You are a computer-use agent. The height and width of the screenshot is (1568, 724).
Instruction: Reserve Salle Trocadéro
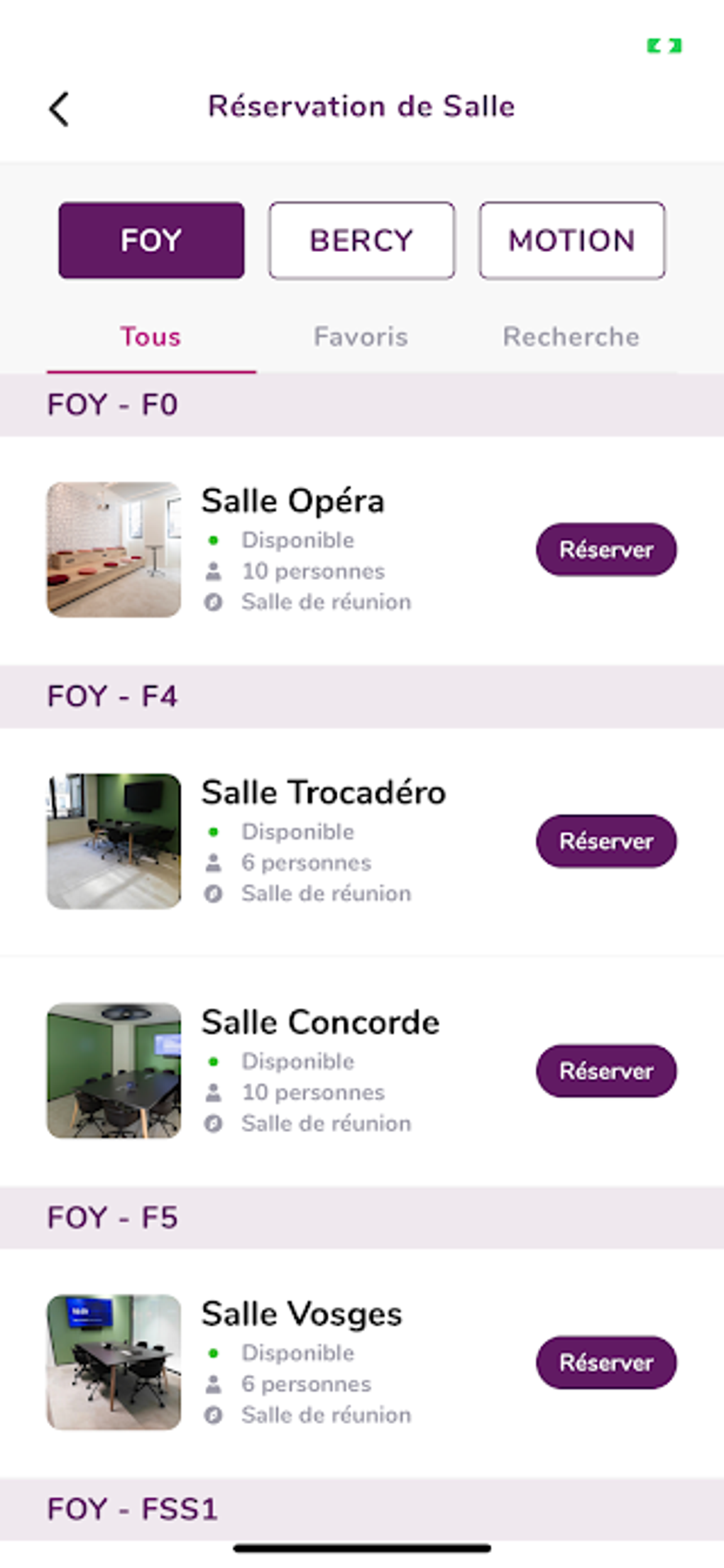pyautogui.click(x=605, y=841)
